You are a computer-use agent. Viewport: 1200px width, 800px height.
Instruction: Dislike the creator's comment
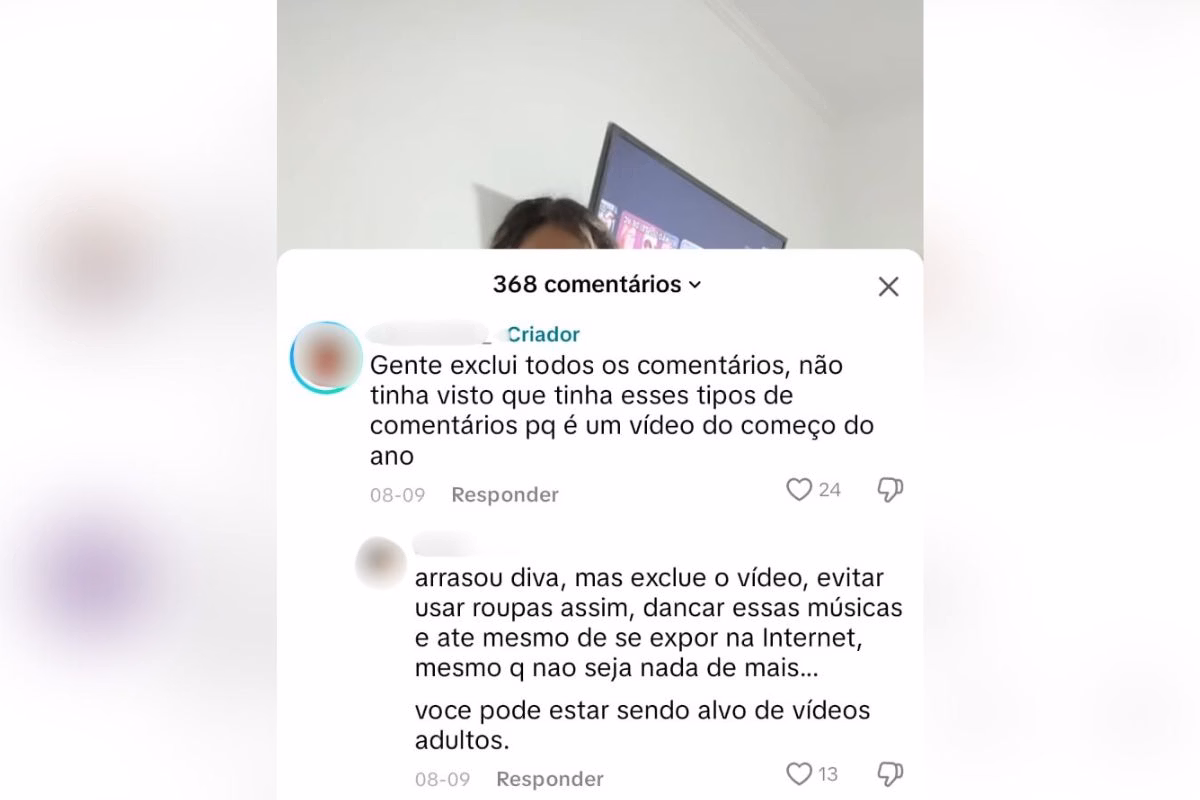point(890,490)
